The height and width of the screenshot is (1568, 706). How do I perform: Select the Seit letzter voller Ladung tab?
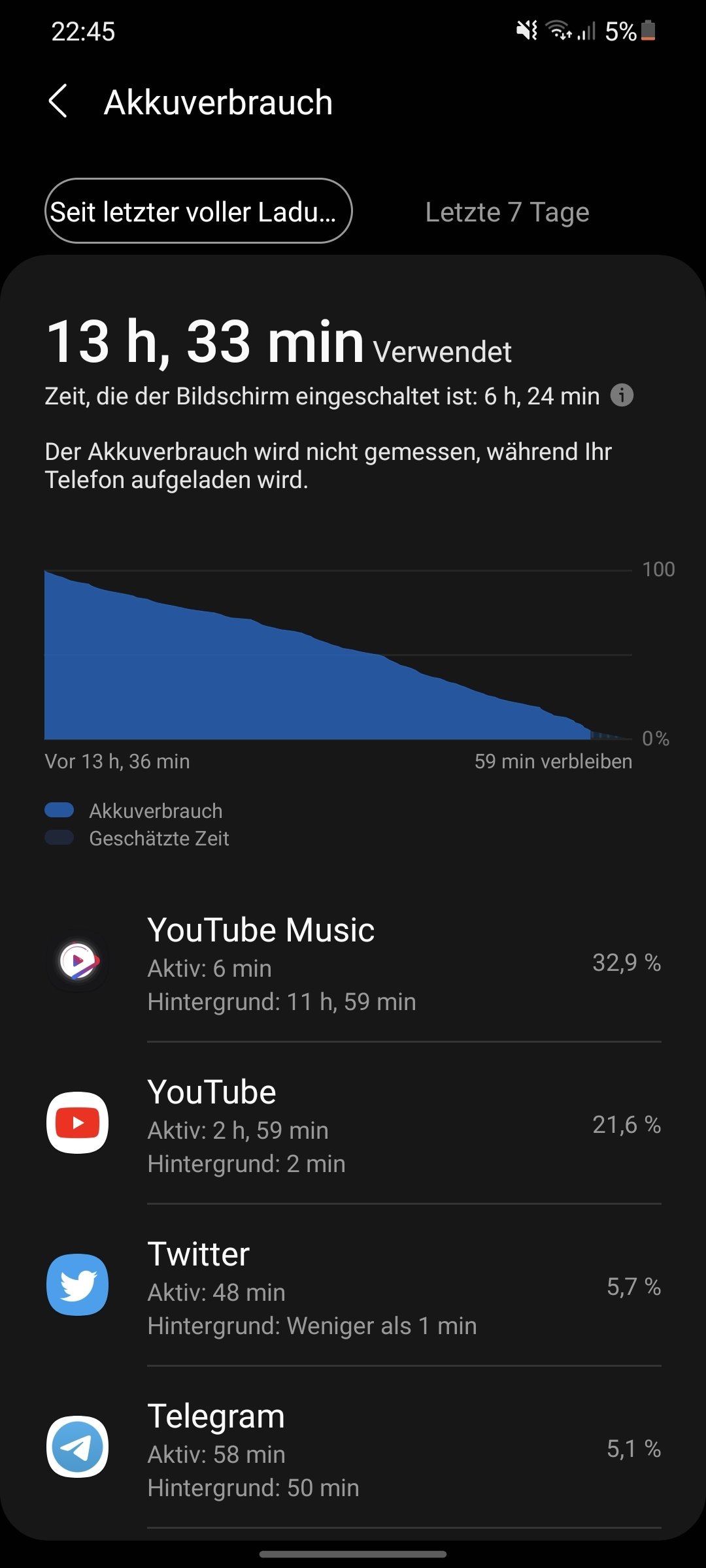click(198, 211)
